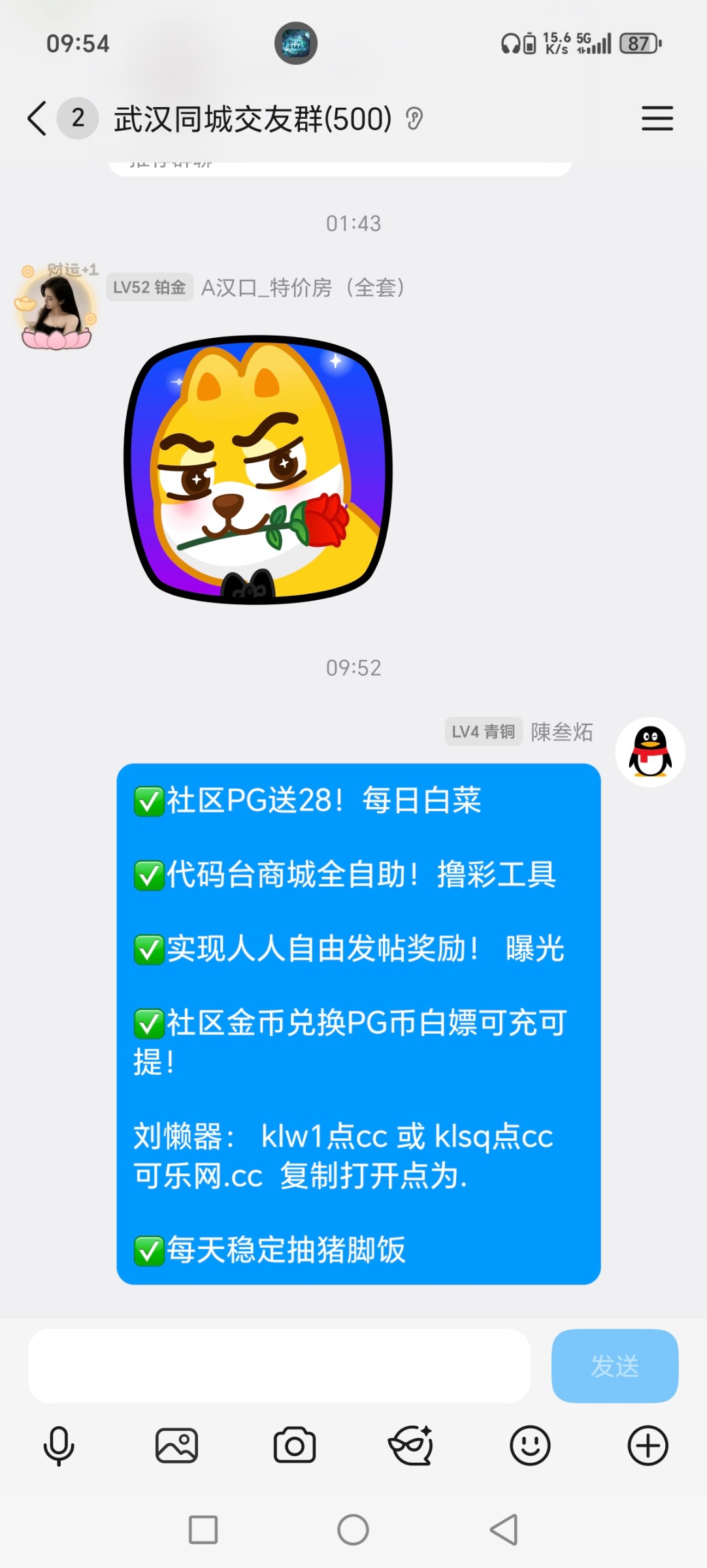
Task: Tap the Send button
Action: [x=614, y=1367]
